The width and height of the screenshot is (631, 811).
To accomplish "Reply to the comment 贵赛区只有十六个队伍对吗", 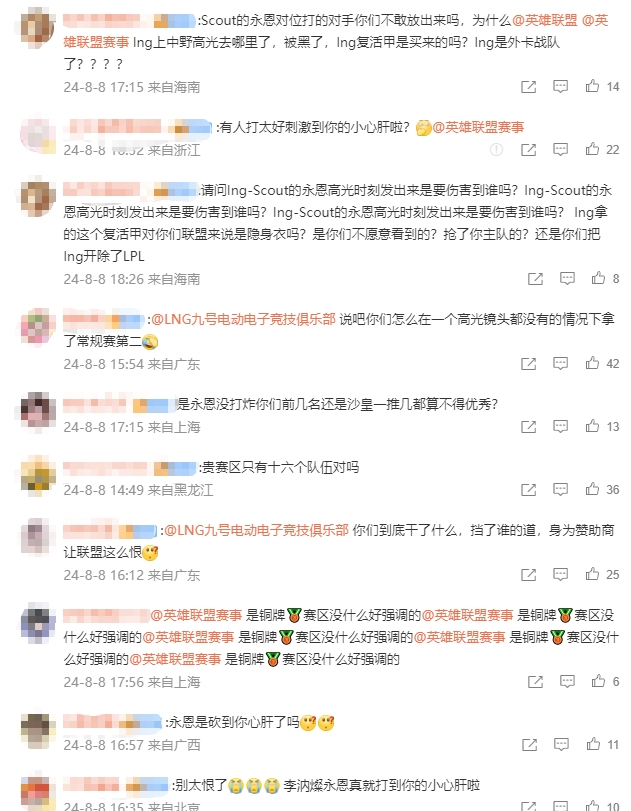I will pyautogui.click(x=563, y=490).
